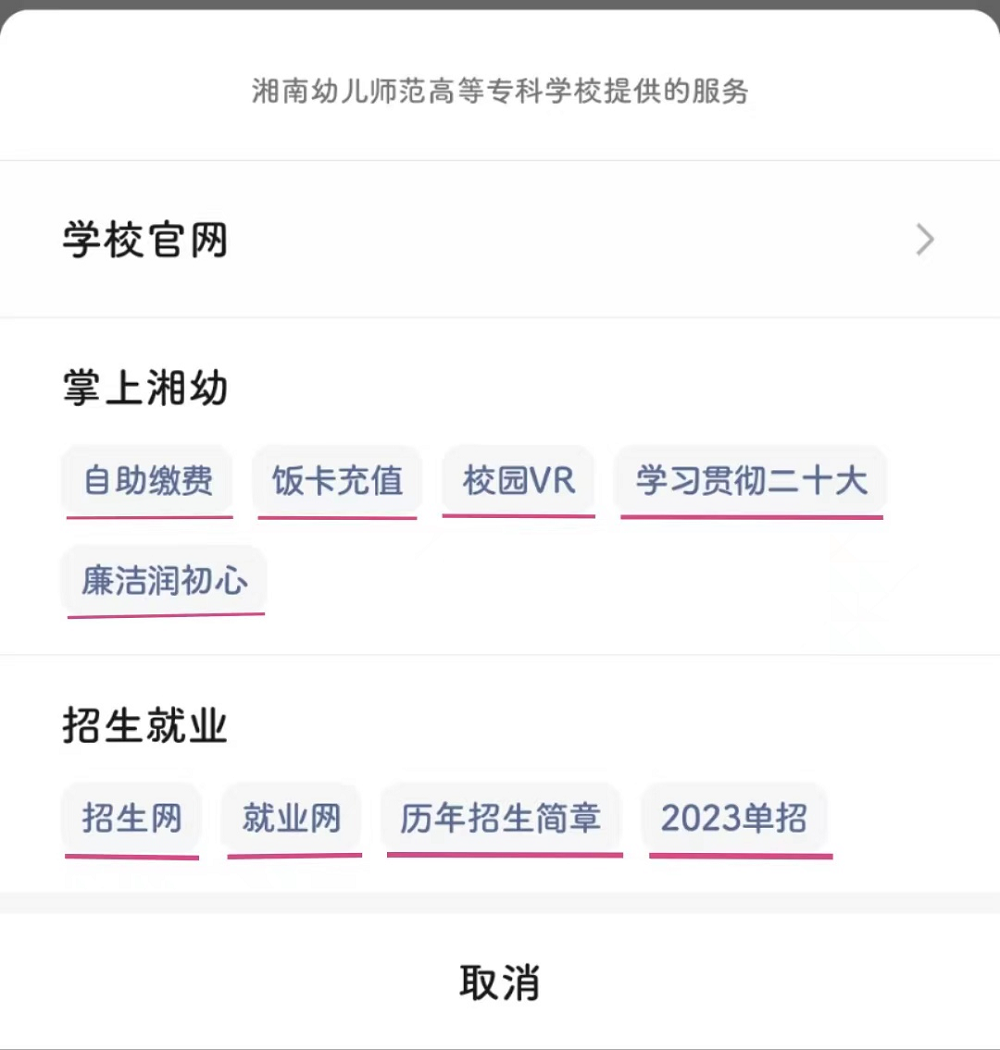Launch the 校园VR chip
This screenshot has height=1050, width=1000.
click(x=519, y=481)
